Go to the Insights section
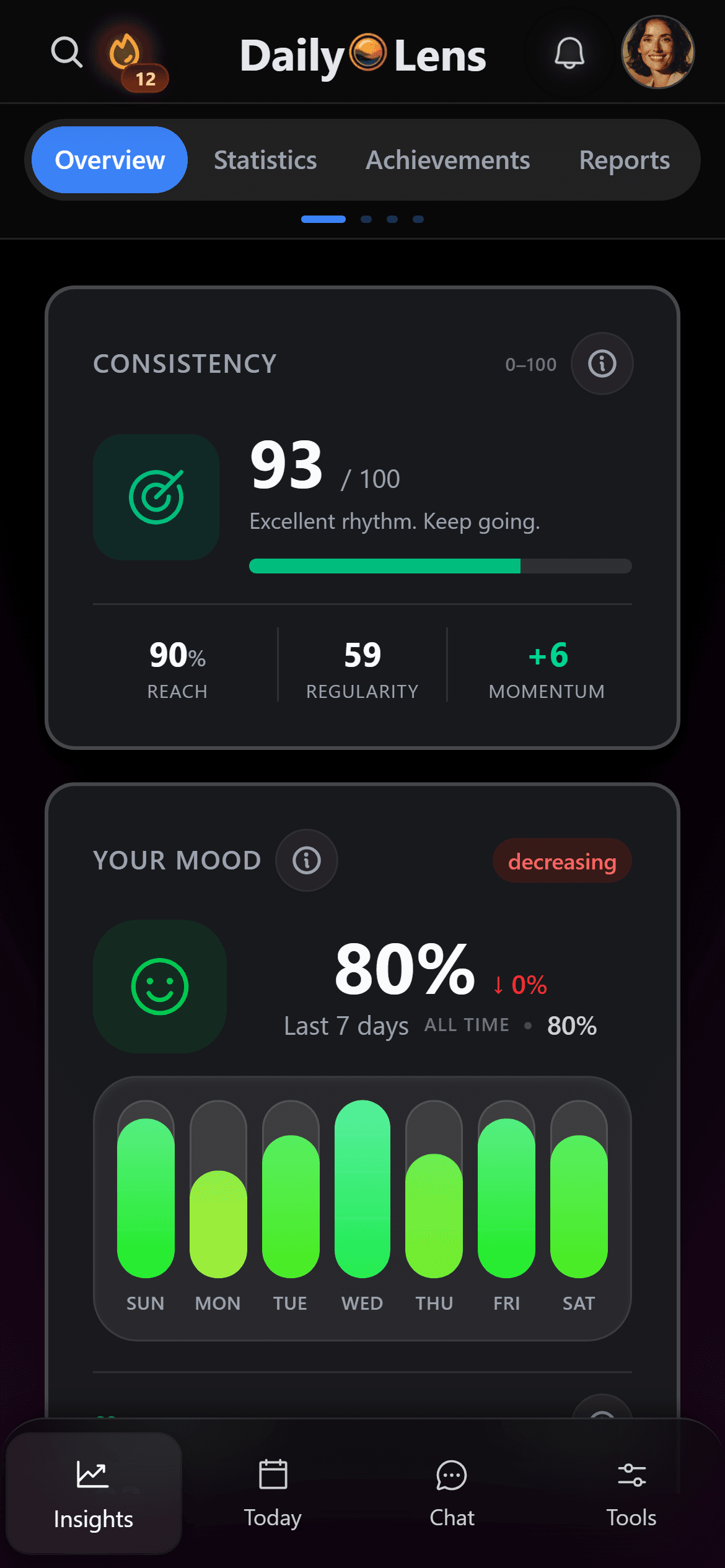The height and width of the screenshot is (1568, 725). click(x=94, y=1494)
